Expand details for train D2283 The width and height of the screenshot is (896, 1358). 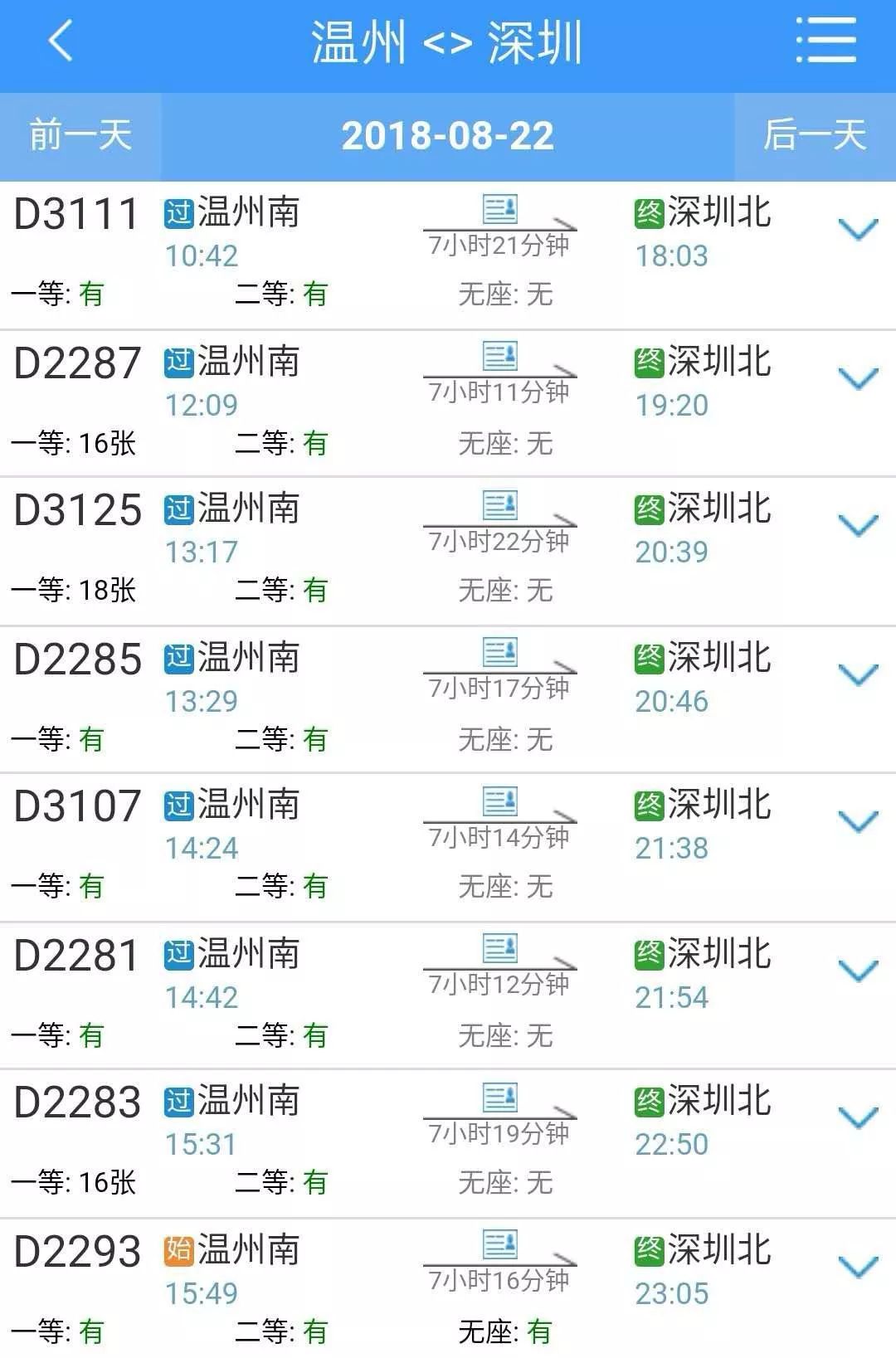click(858, 1118)
